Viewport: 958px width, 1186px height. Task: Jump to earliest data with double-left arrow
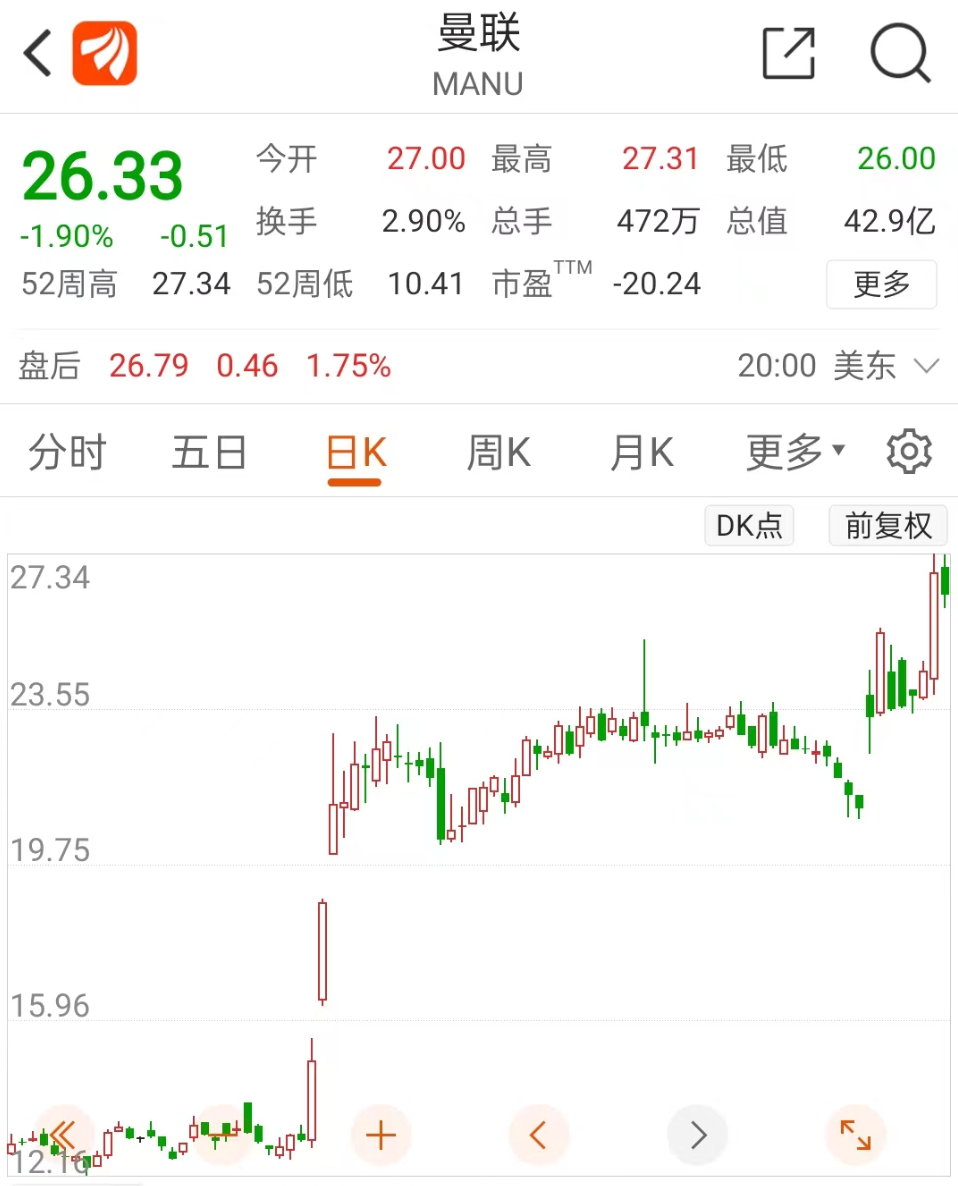(62, 1135)
